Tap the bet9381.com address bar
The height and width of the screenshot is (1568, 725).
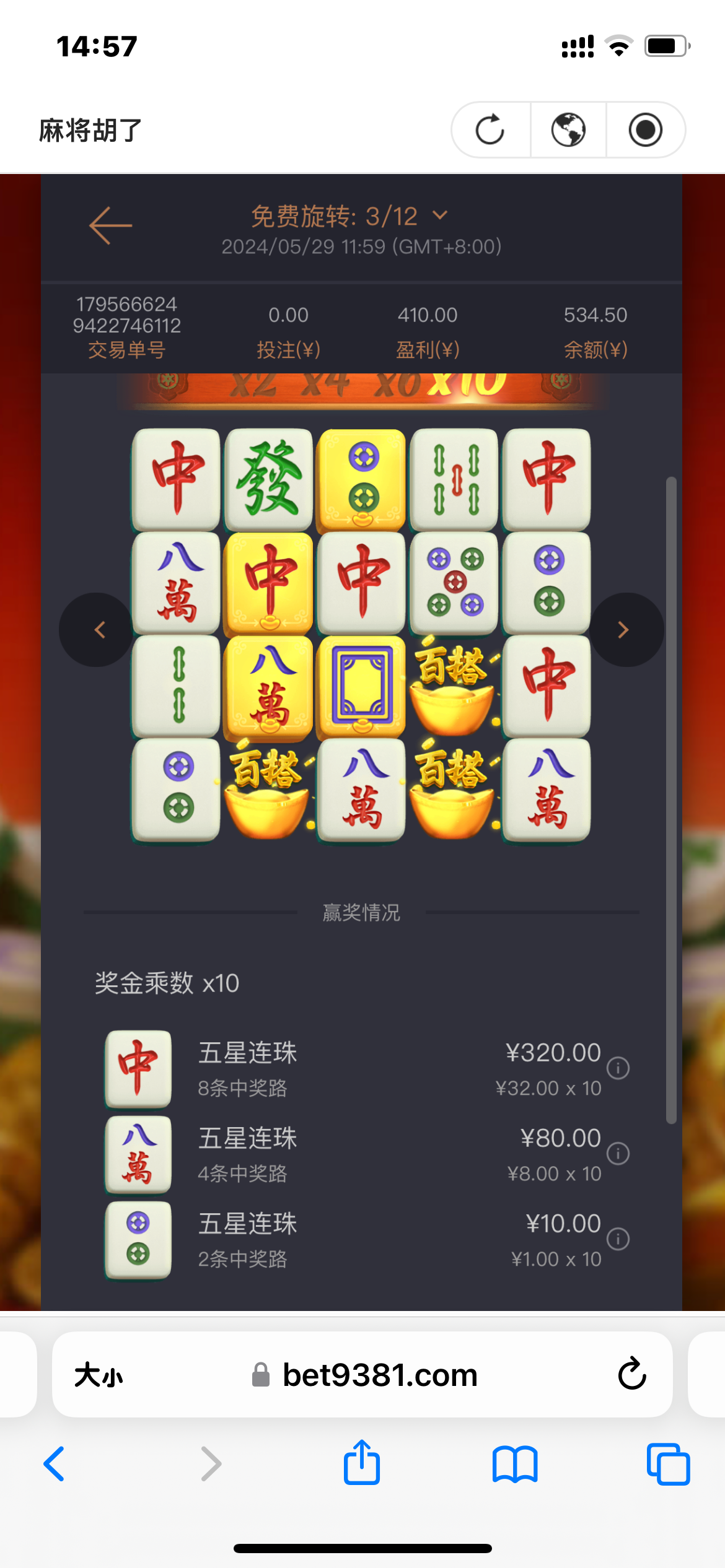pyautogui.click(x=366, y=1375)
